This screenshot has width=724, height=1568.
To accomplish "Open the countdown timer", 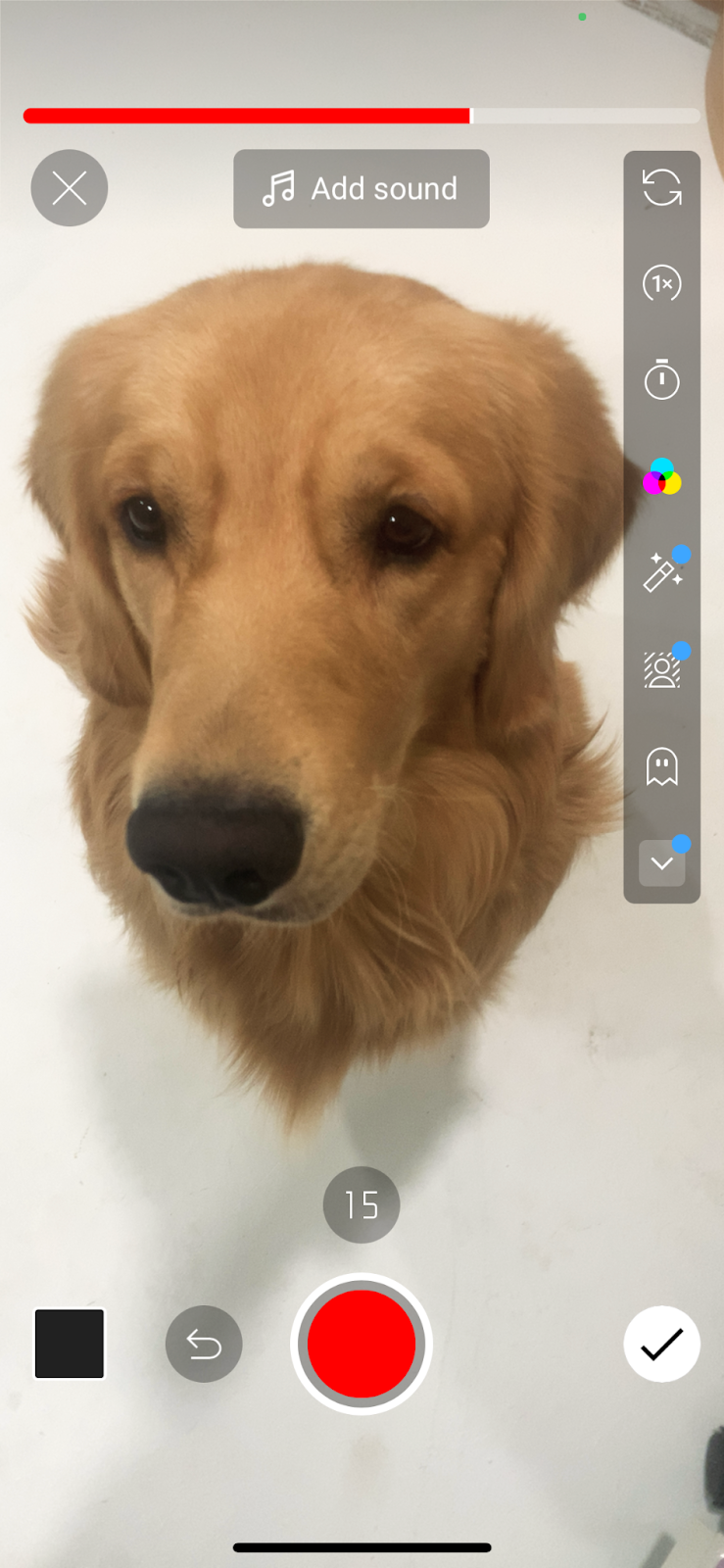I will point(661,380).
